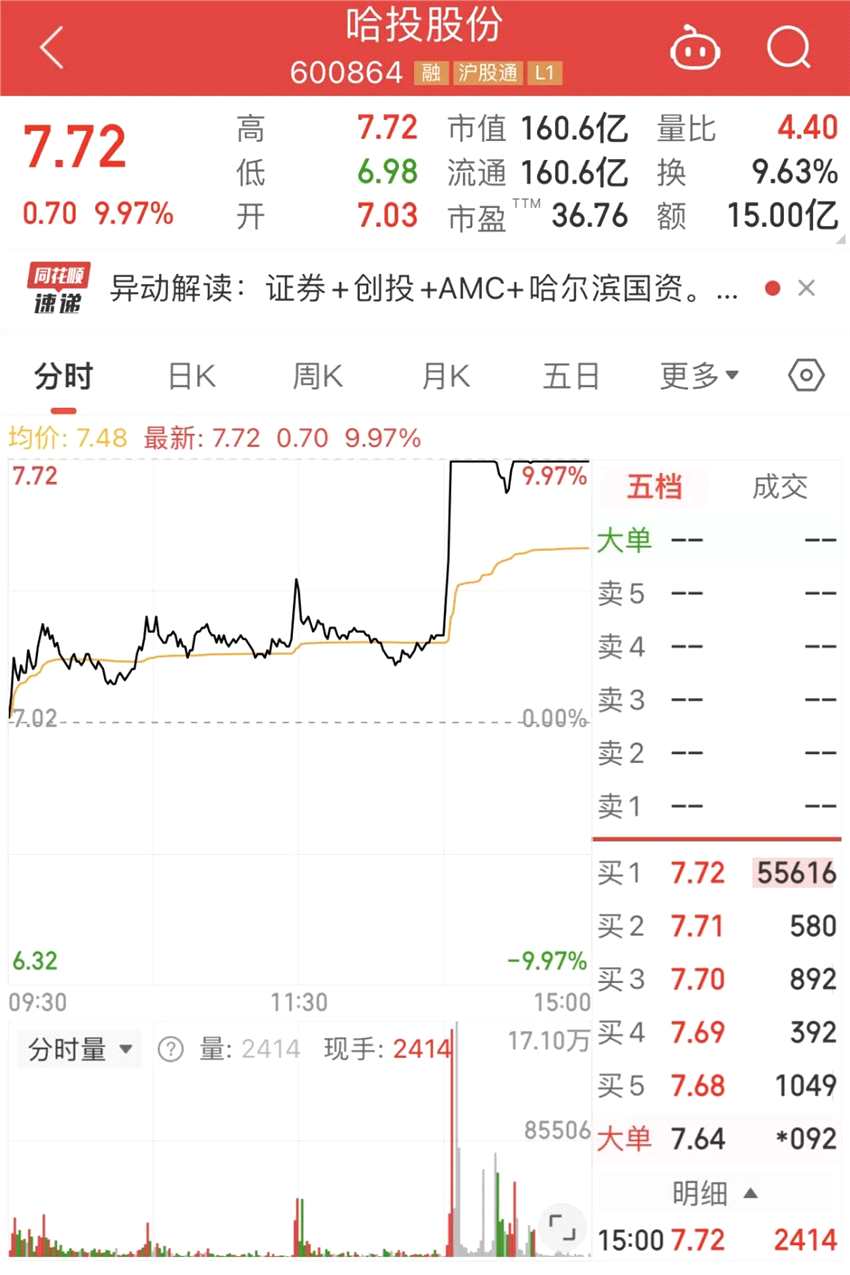
Task: Expand the 明细 trade details
Action: pos(715,1193)
